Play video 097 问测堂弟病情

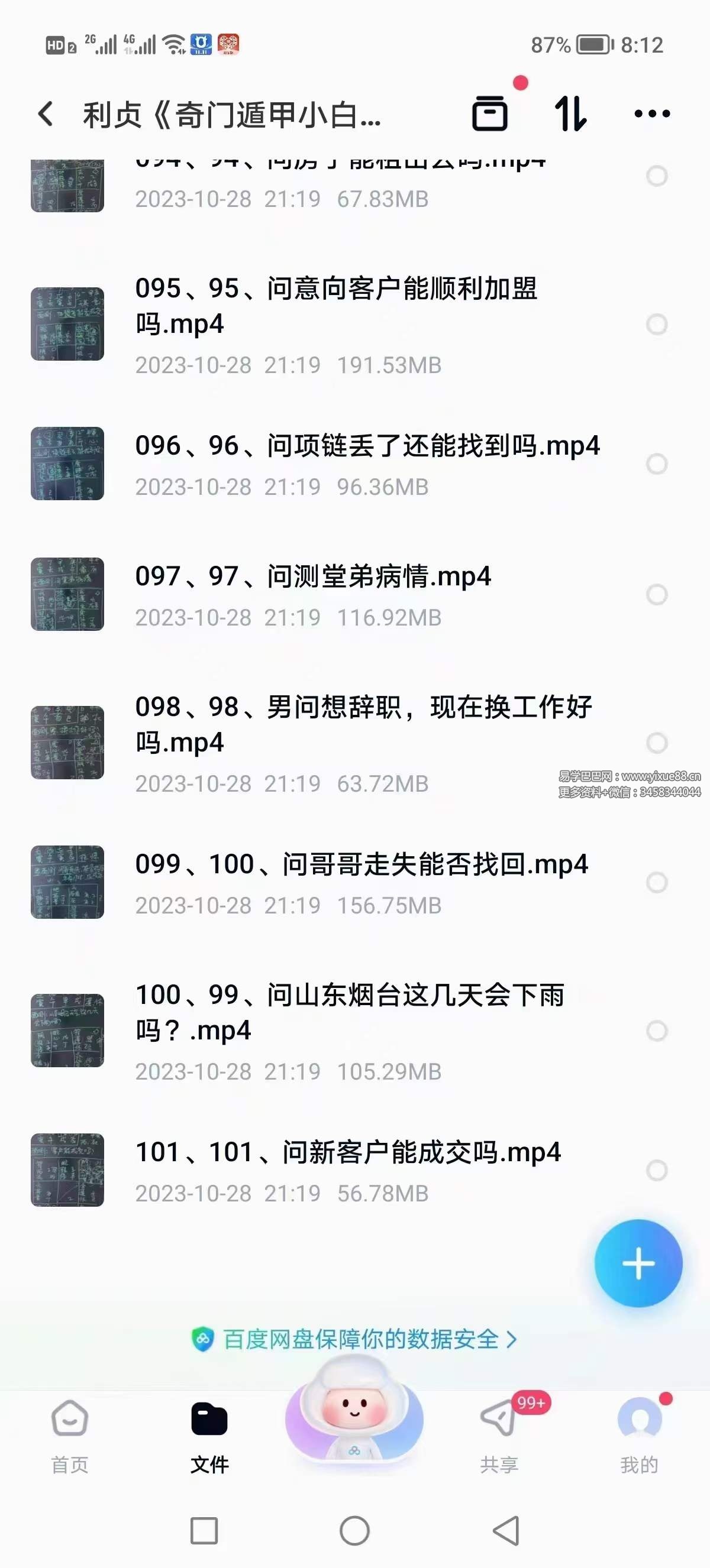(313, 576)
